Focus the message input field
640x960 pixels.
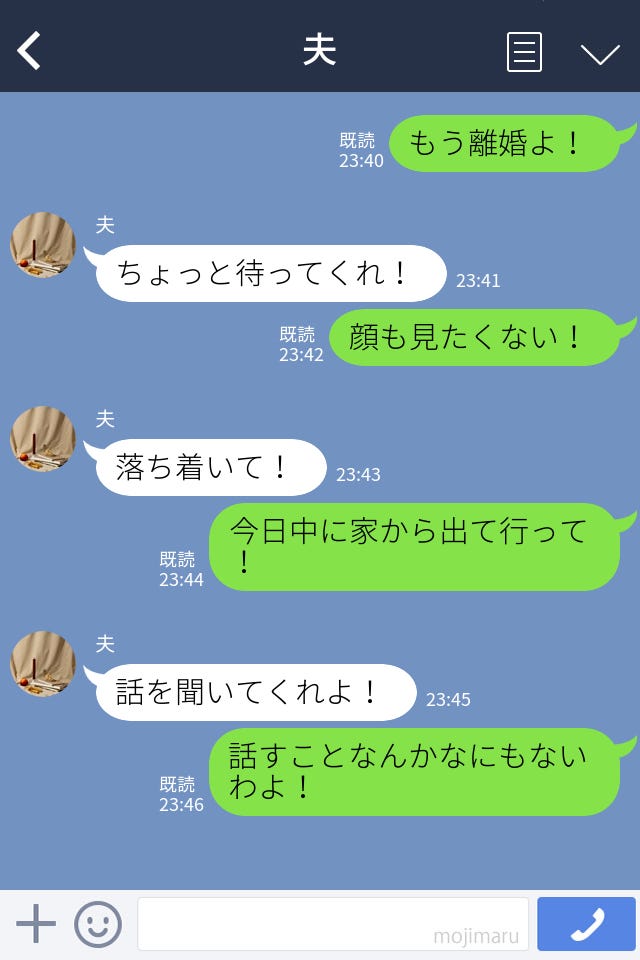pyautogui.click(x=332, y=924)
